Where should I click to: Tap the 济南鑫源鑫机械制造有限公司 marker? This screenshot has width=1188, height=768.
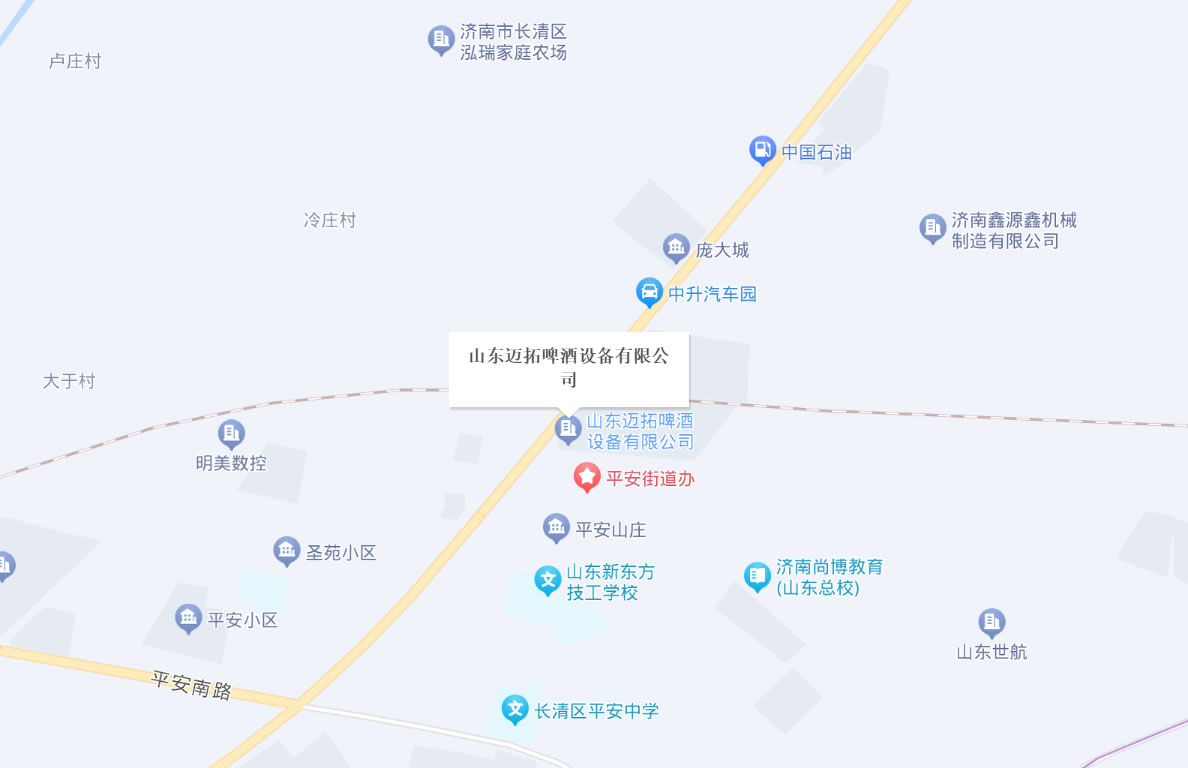point(933,229)
